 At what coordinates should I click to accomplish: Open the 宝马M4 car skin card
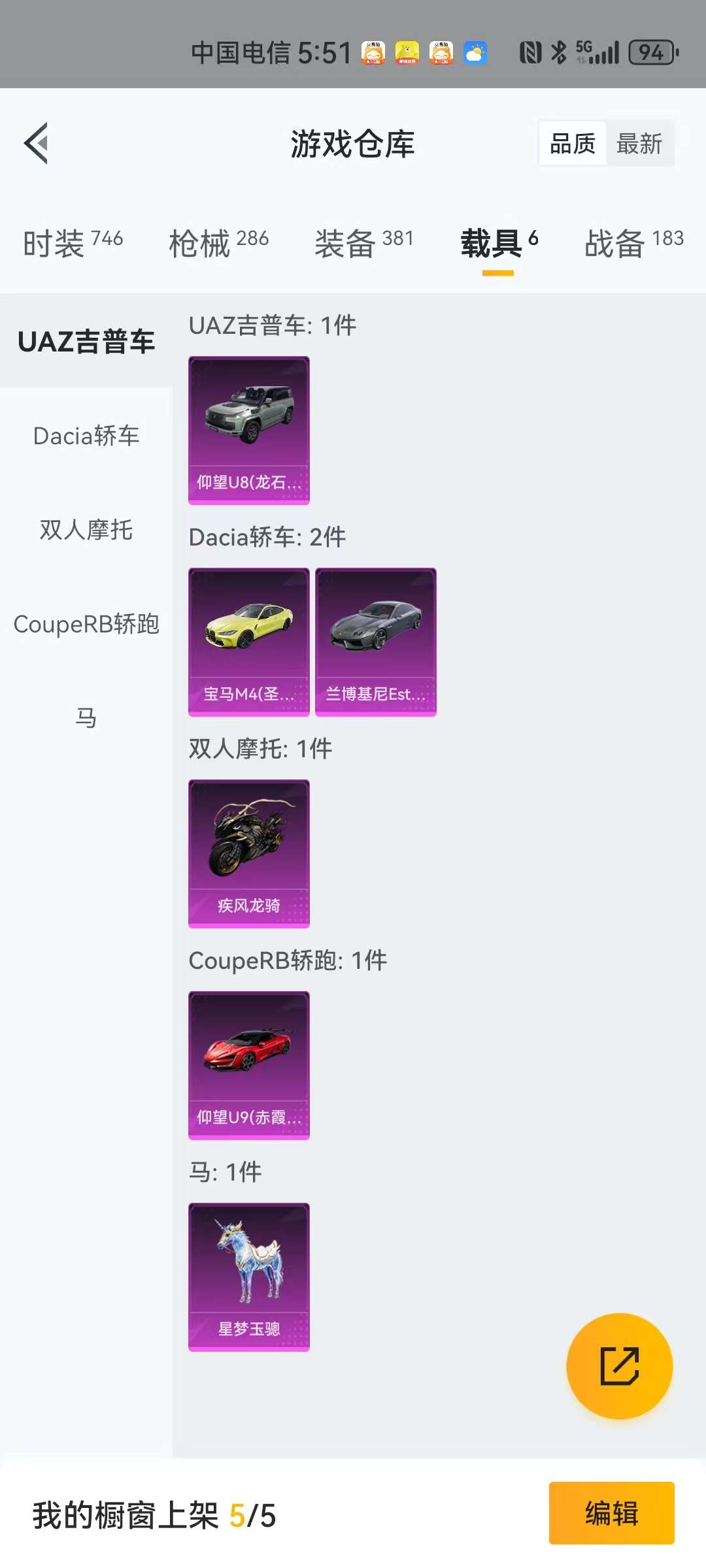click(x=248, y=642)
